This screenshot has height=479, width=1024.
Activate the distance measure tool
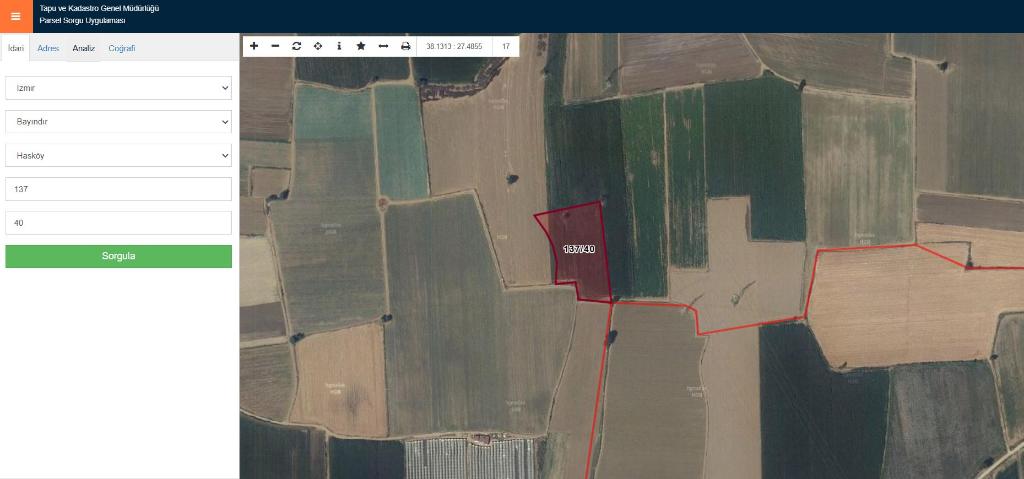coord(383,46)
